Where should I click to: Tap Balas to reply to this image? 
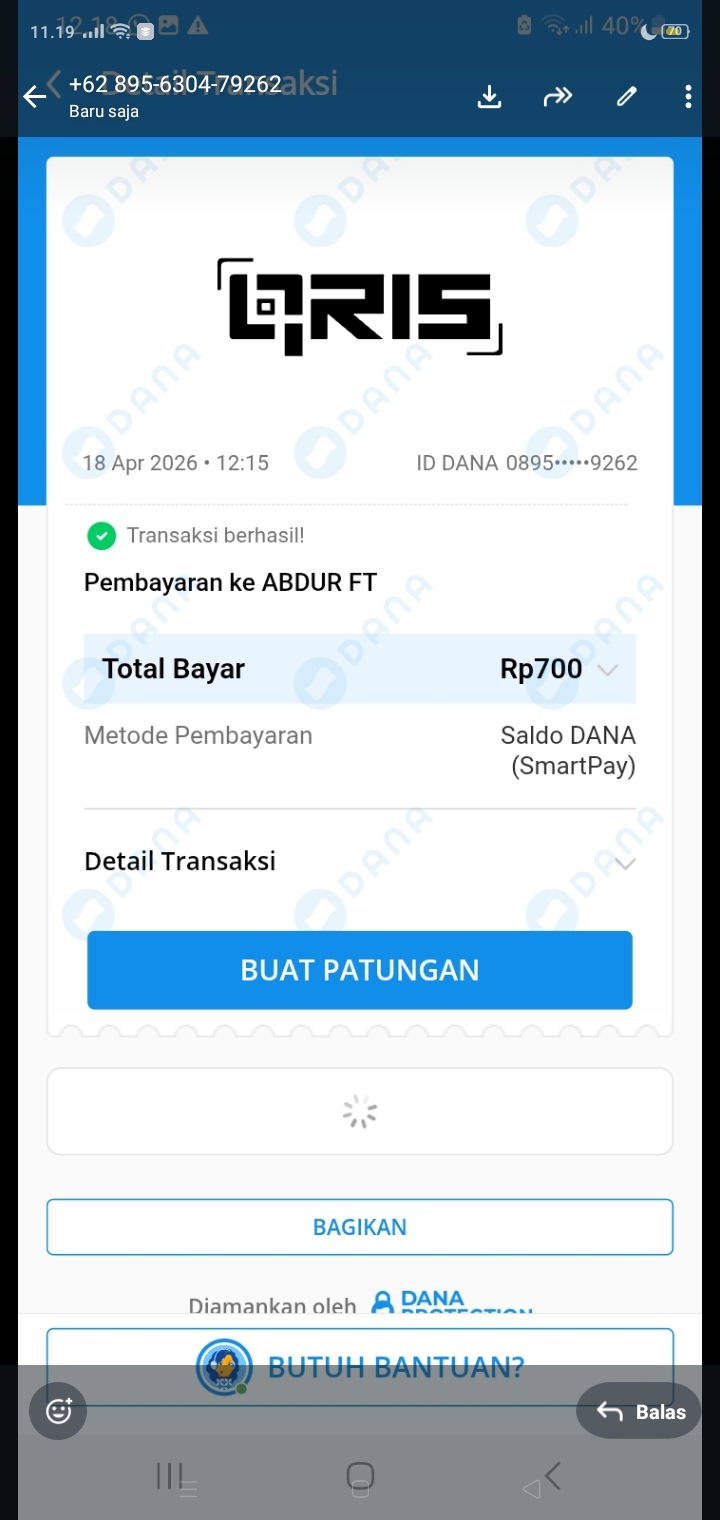click(x=639, y=1411)
